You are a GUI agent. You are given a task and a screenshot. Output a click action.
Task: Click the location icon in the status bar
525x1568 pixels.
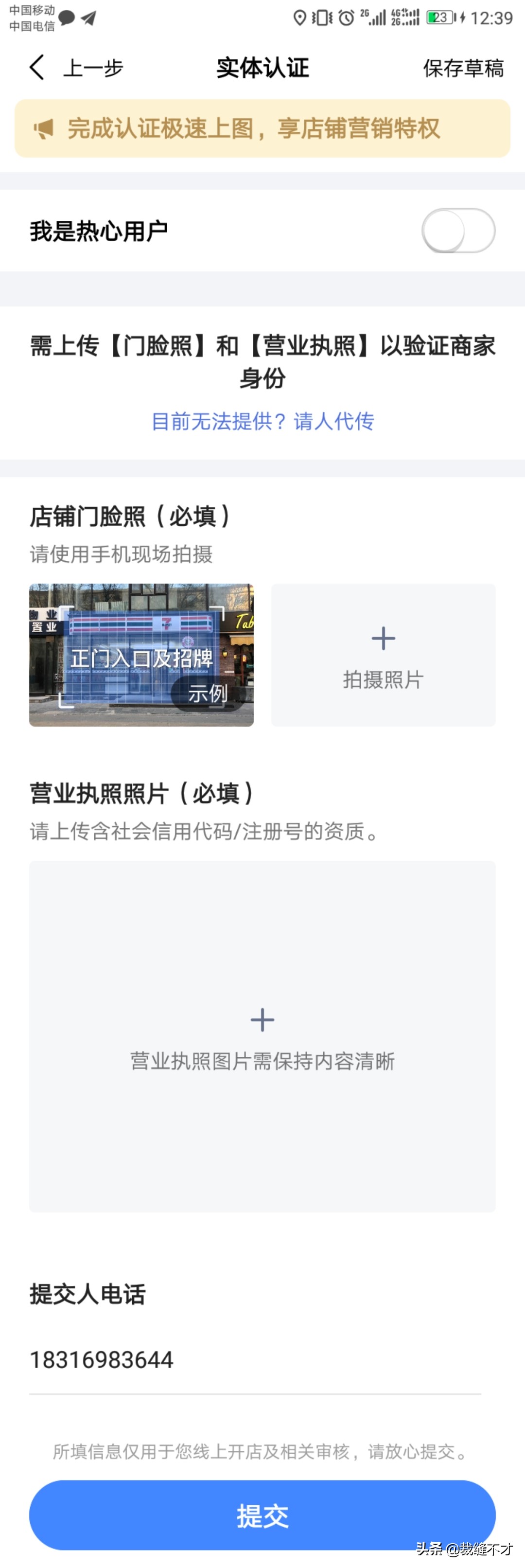point(299,18)
